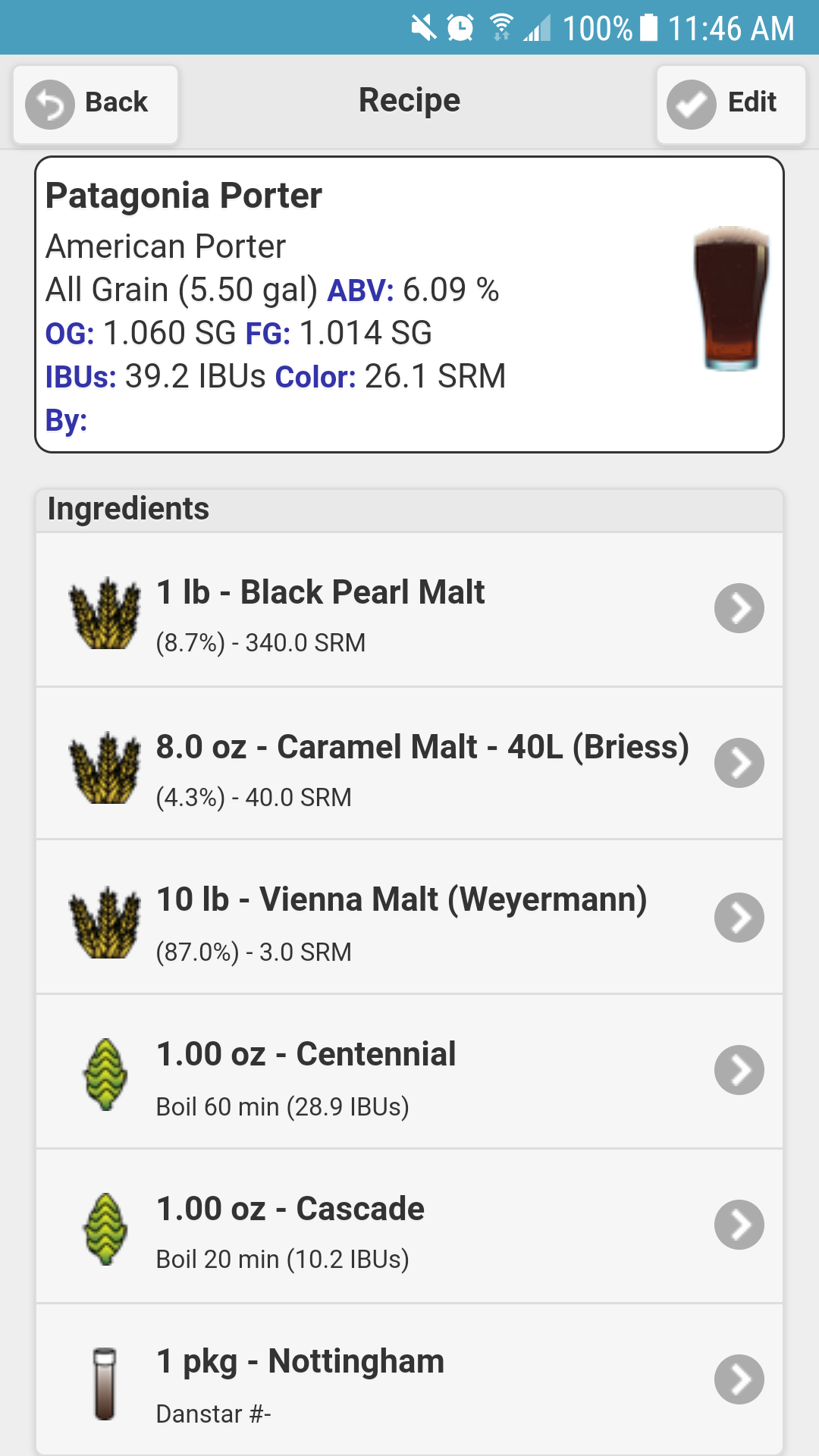Select the Vienna Malt (Weyermann) row
Viewport: 819px width, 1456px height.
point(409,918)
